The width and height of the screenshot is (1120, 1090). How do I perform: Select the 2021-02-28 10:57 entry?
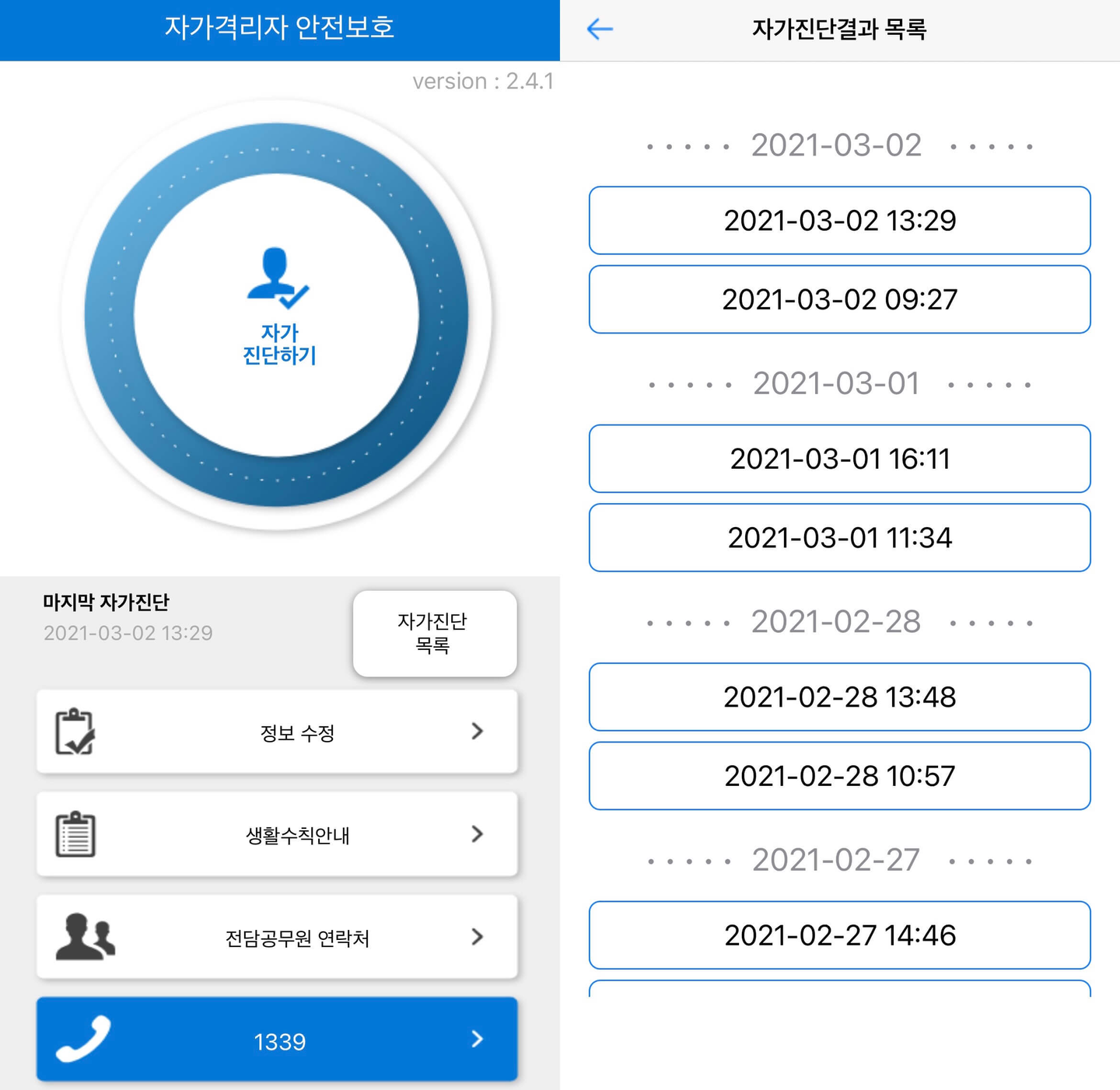coord(839,776)
